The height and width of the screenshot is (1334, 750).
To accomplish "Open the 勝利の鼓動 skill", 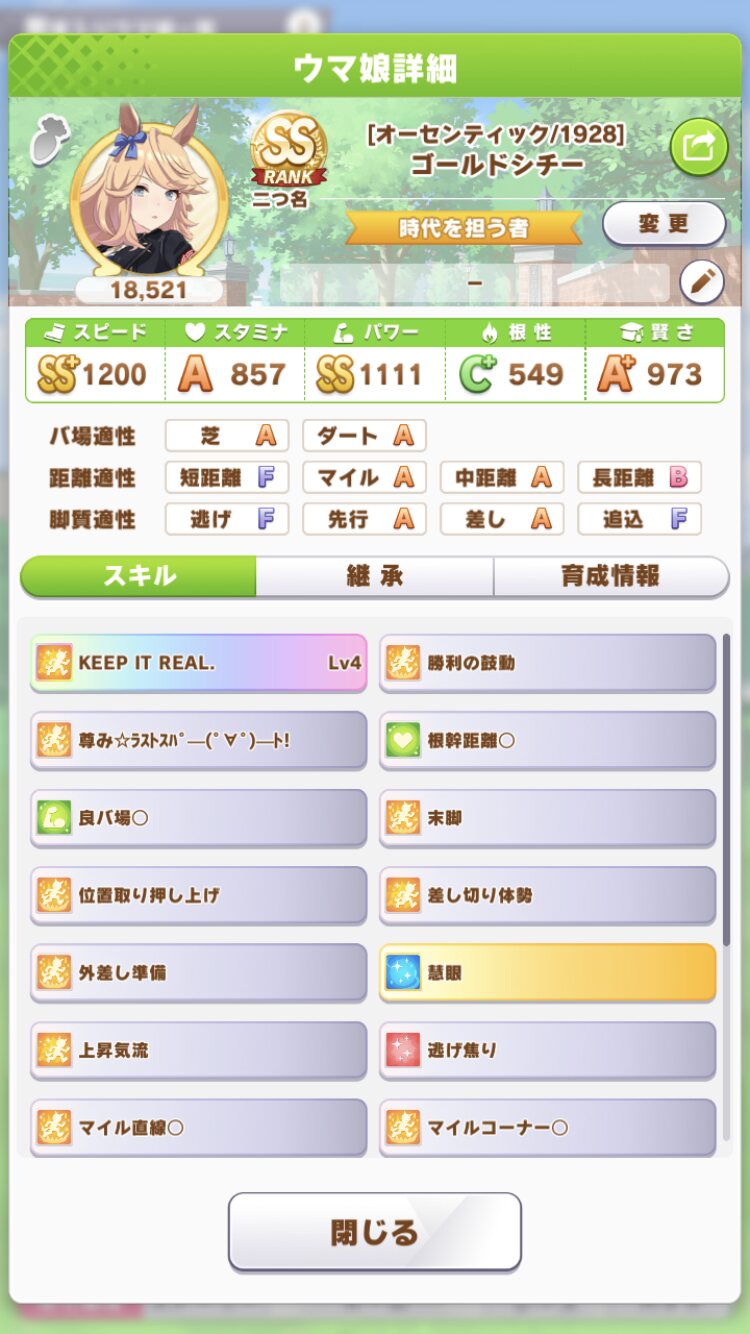I will coord(548,662).
